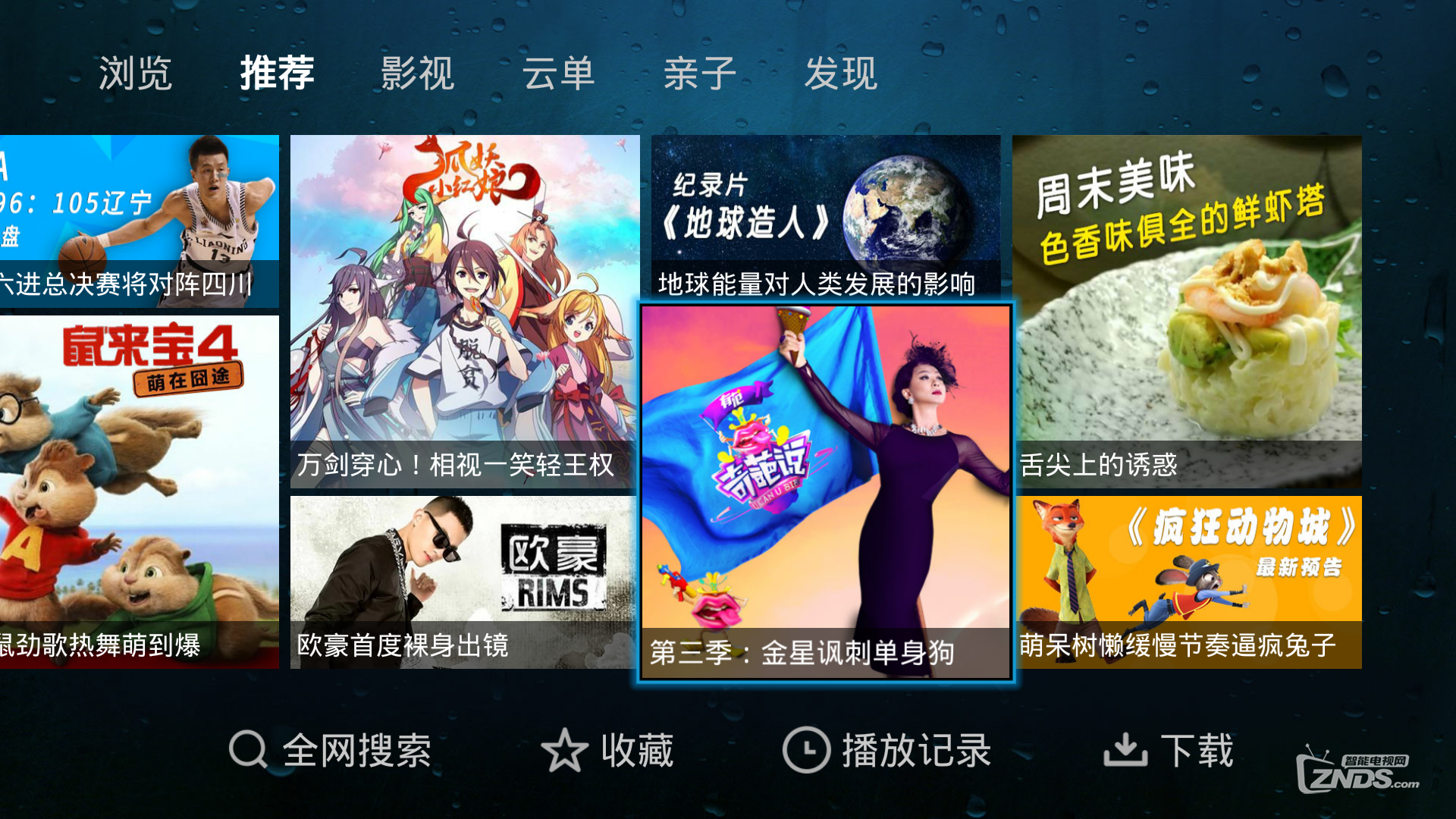Open the 辽宁 basketball finals tile

(x=139, y=221)
